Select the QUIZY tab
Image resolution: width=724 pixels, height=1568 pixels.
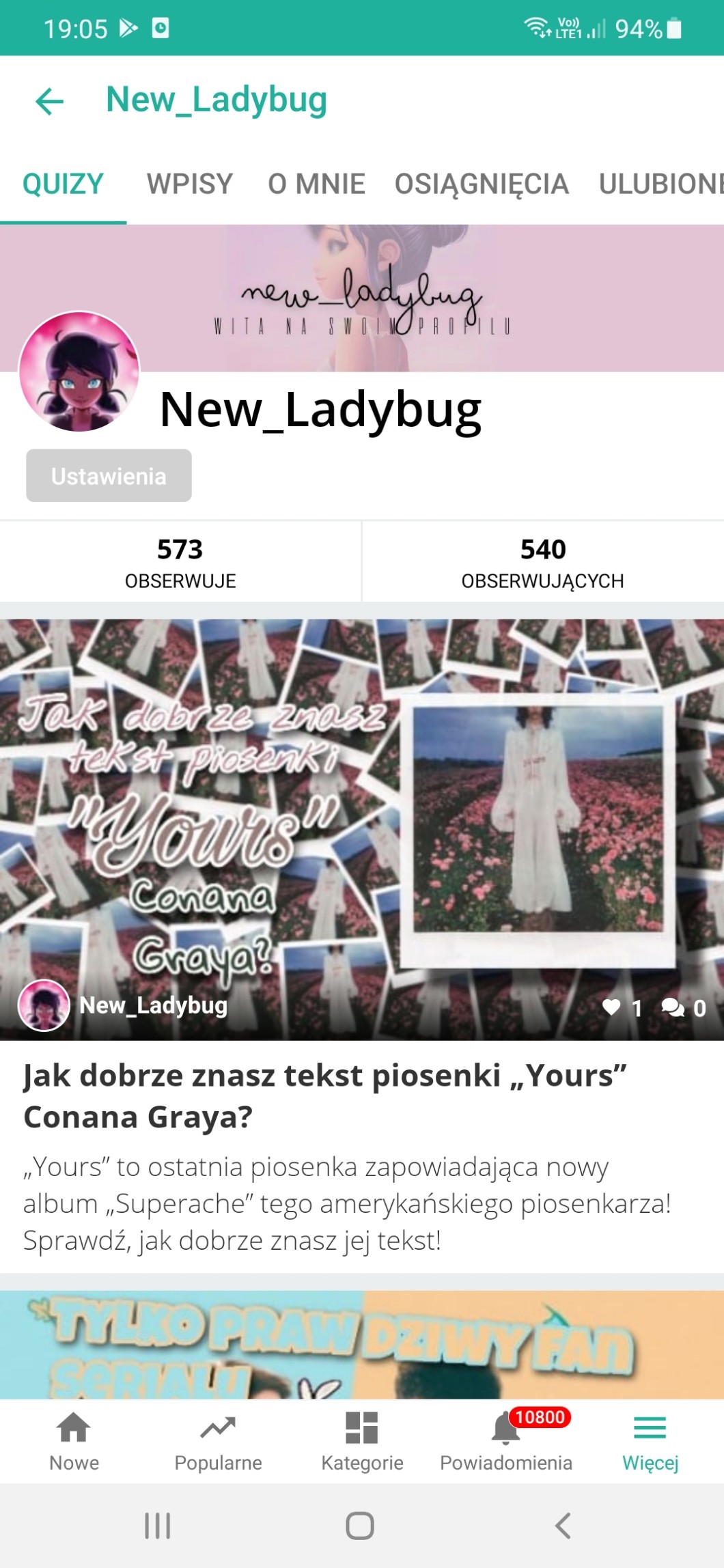pyautogui.click(x=63, y=184)
